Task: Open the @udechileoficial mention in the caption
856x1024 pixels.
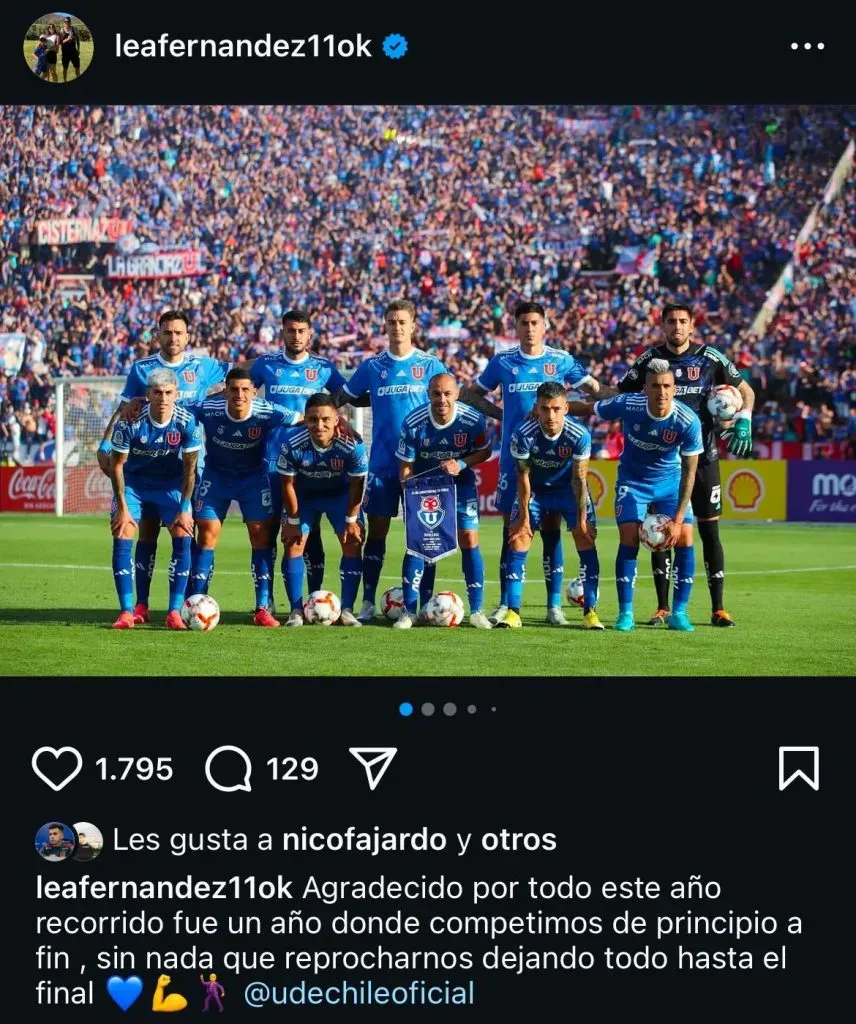Action: coord(359,993)
